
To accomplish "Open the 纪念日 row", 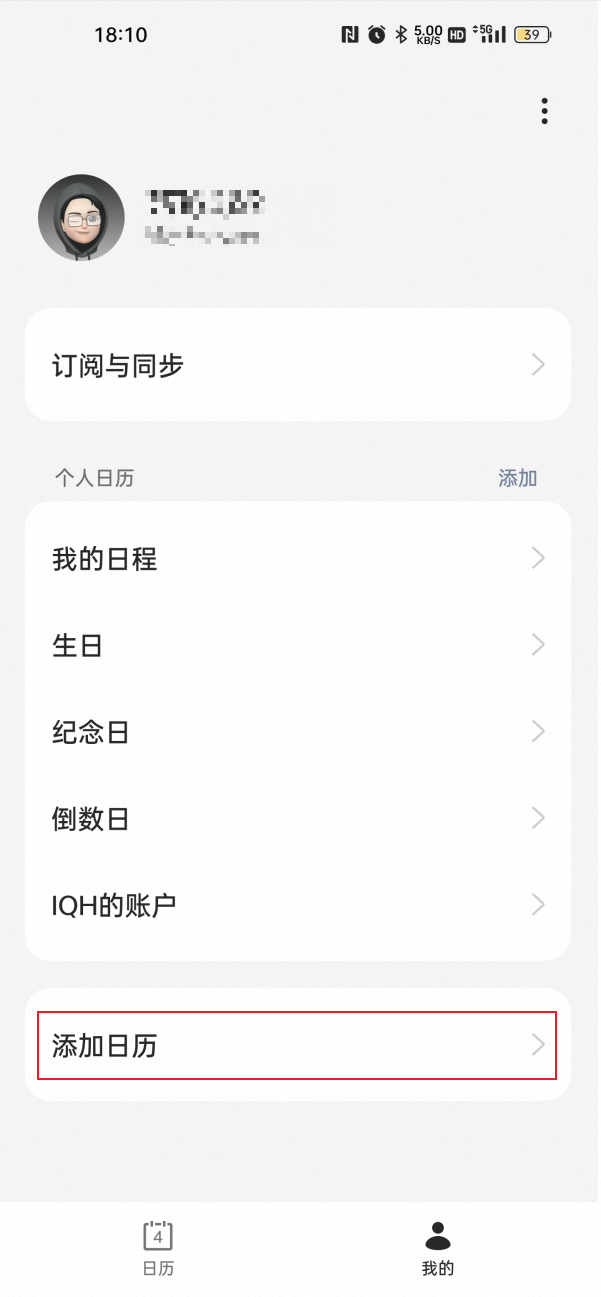I will click(297, 732).
